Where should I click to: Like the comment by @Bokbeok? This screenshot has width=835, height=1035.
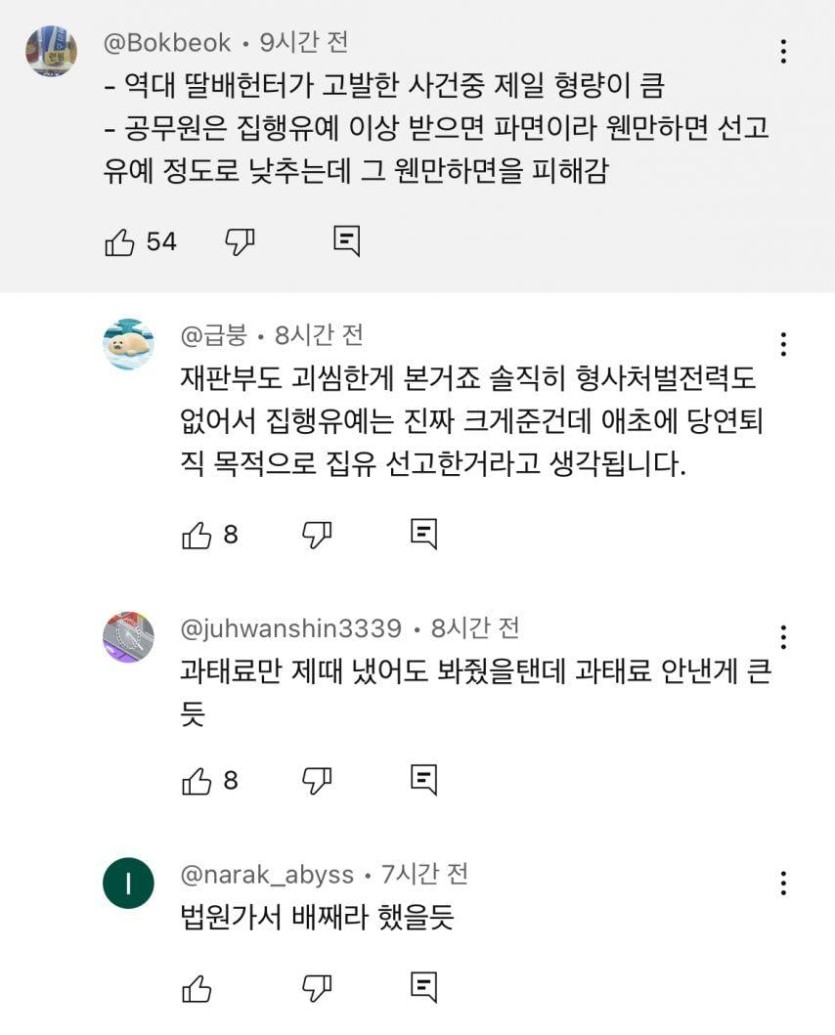pyautogui.click(x=120, y=241)
